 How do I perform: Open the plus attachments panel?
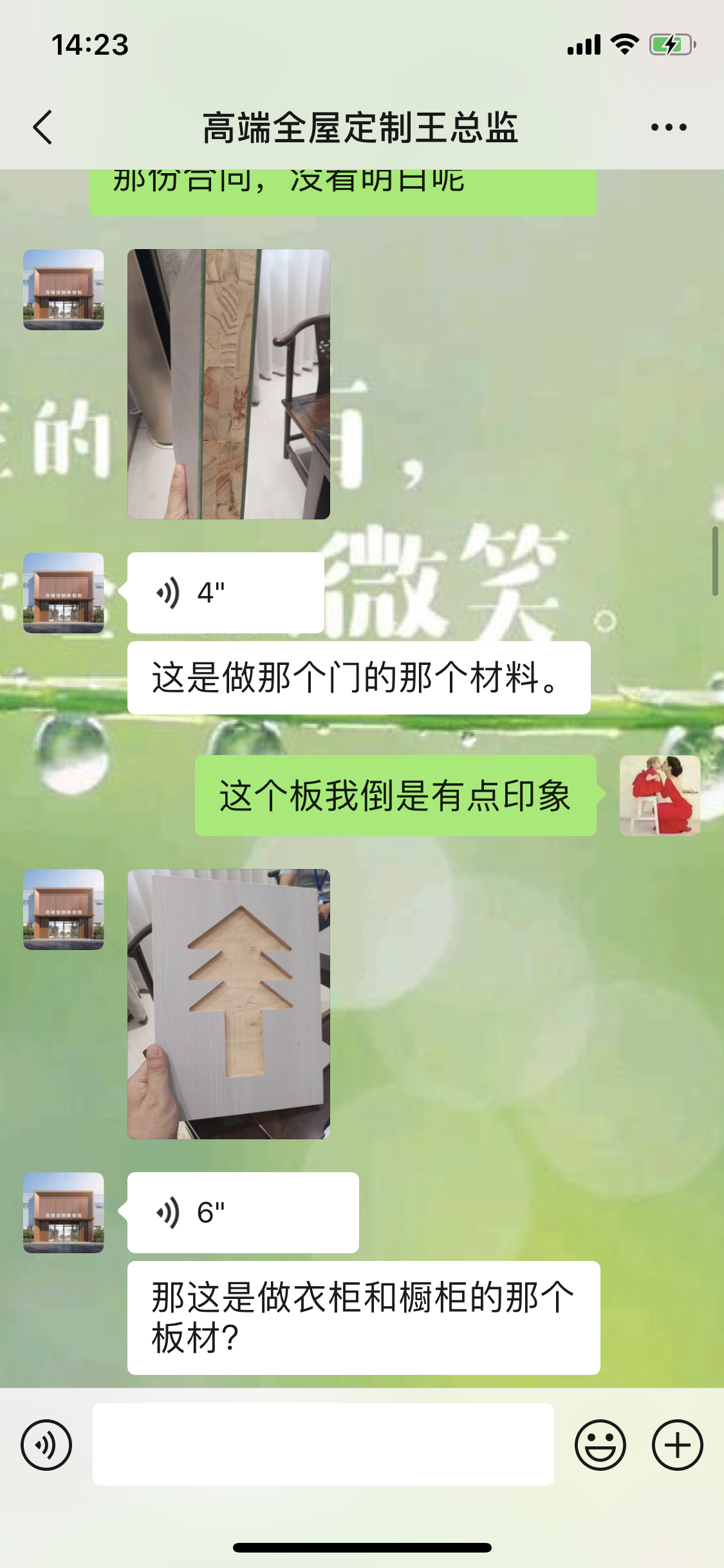(678, 1445)
